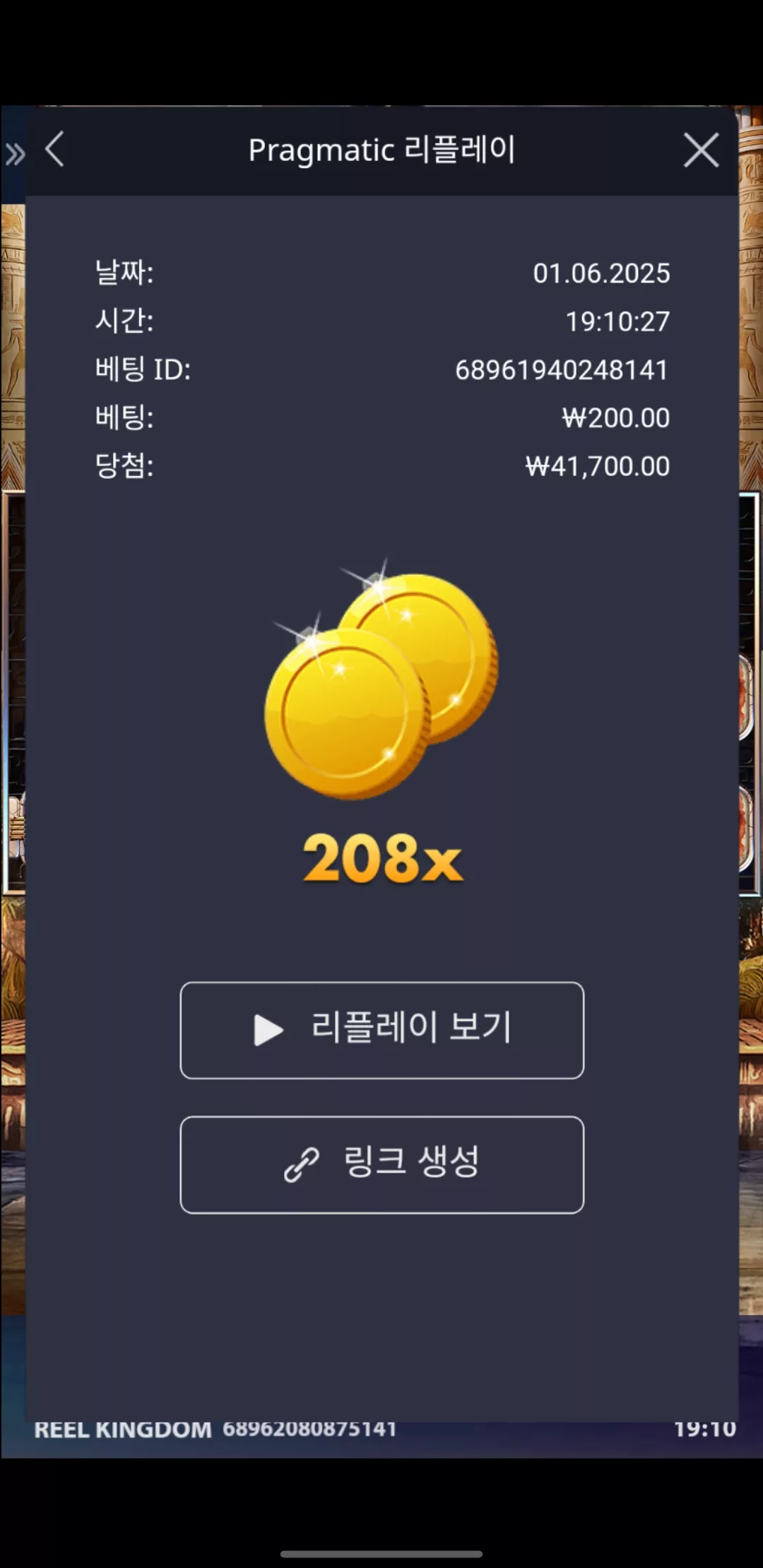Tap the 리플레이 보기 button

tap(382, 1030)
